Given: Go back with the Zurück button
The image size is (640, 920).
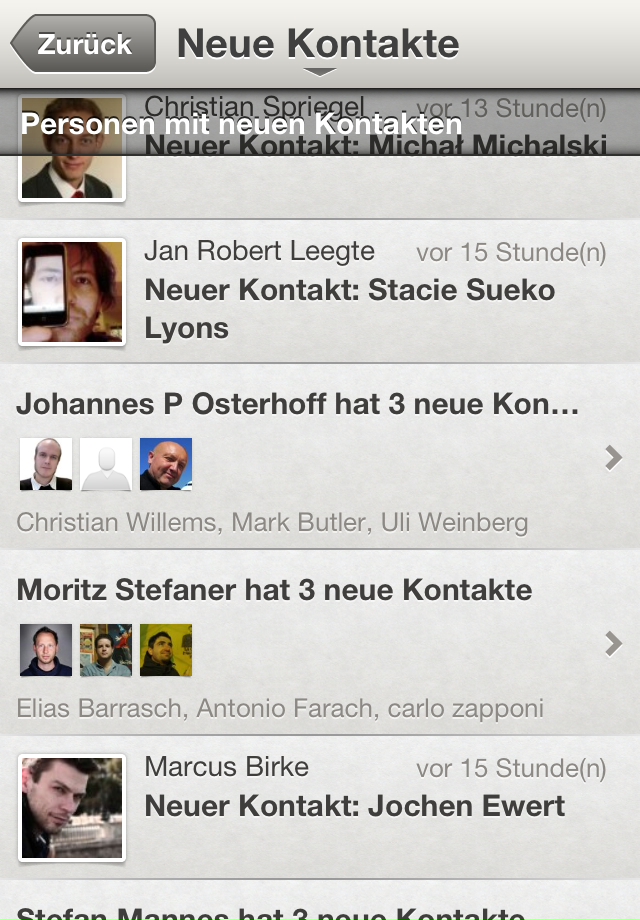Looking at the screenshot, I should click(84, 44).
